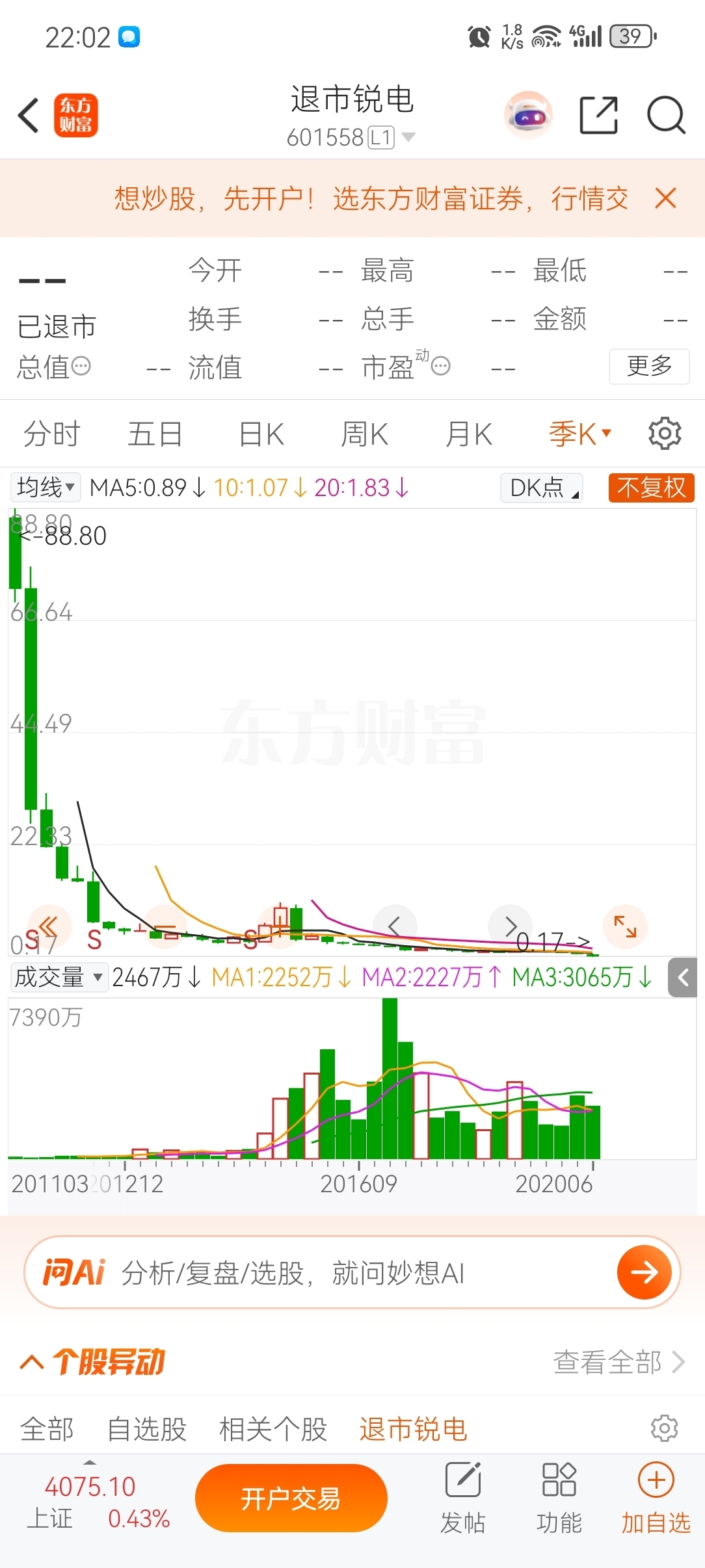Expand chart to full screen

[x=625, y=926]
